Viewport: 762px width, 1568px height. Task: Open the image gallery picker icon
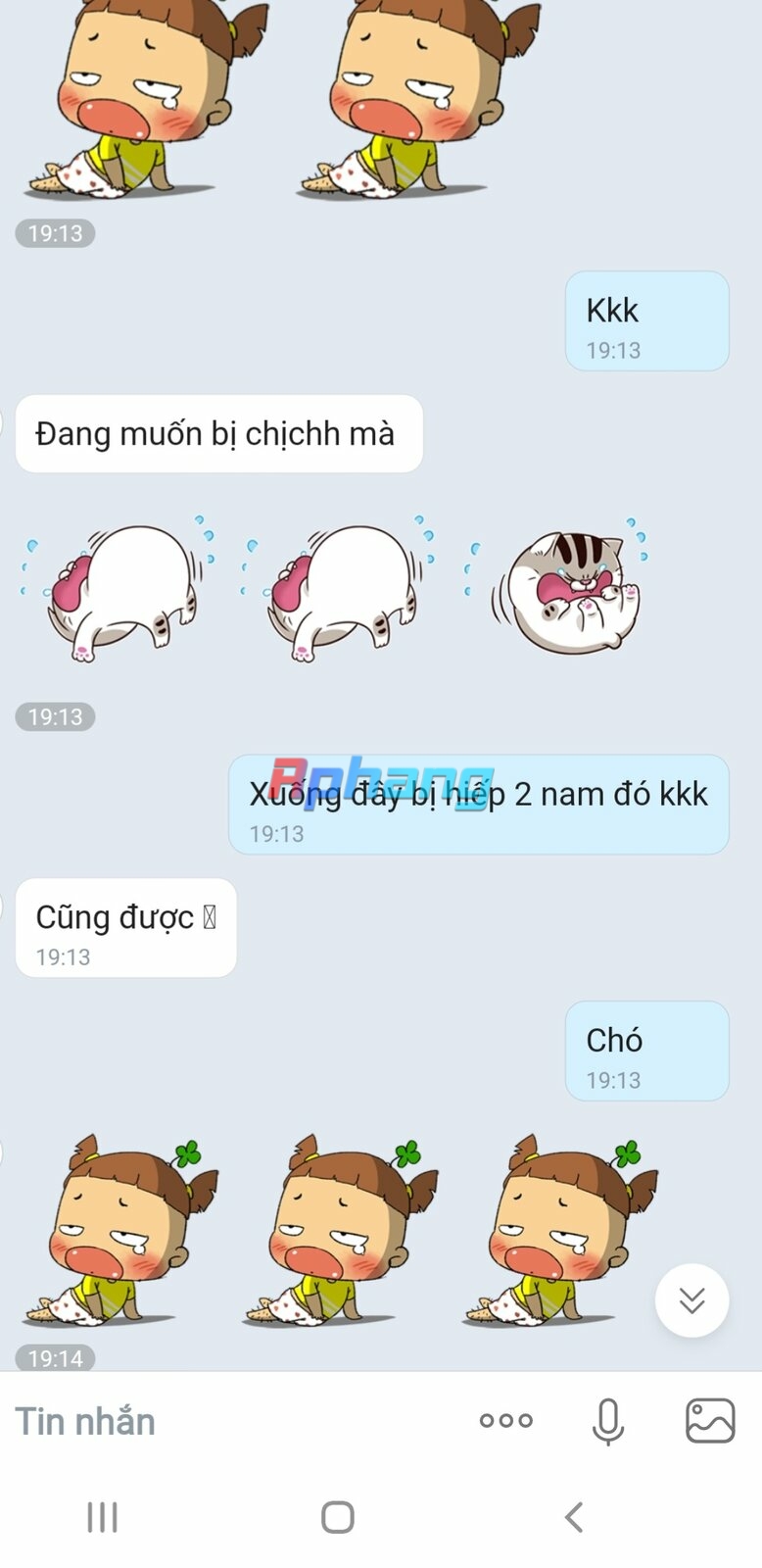coord(710,1421)
